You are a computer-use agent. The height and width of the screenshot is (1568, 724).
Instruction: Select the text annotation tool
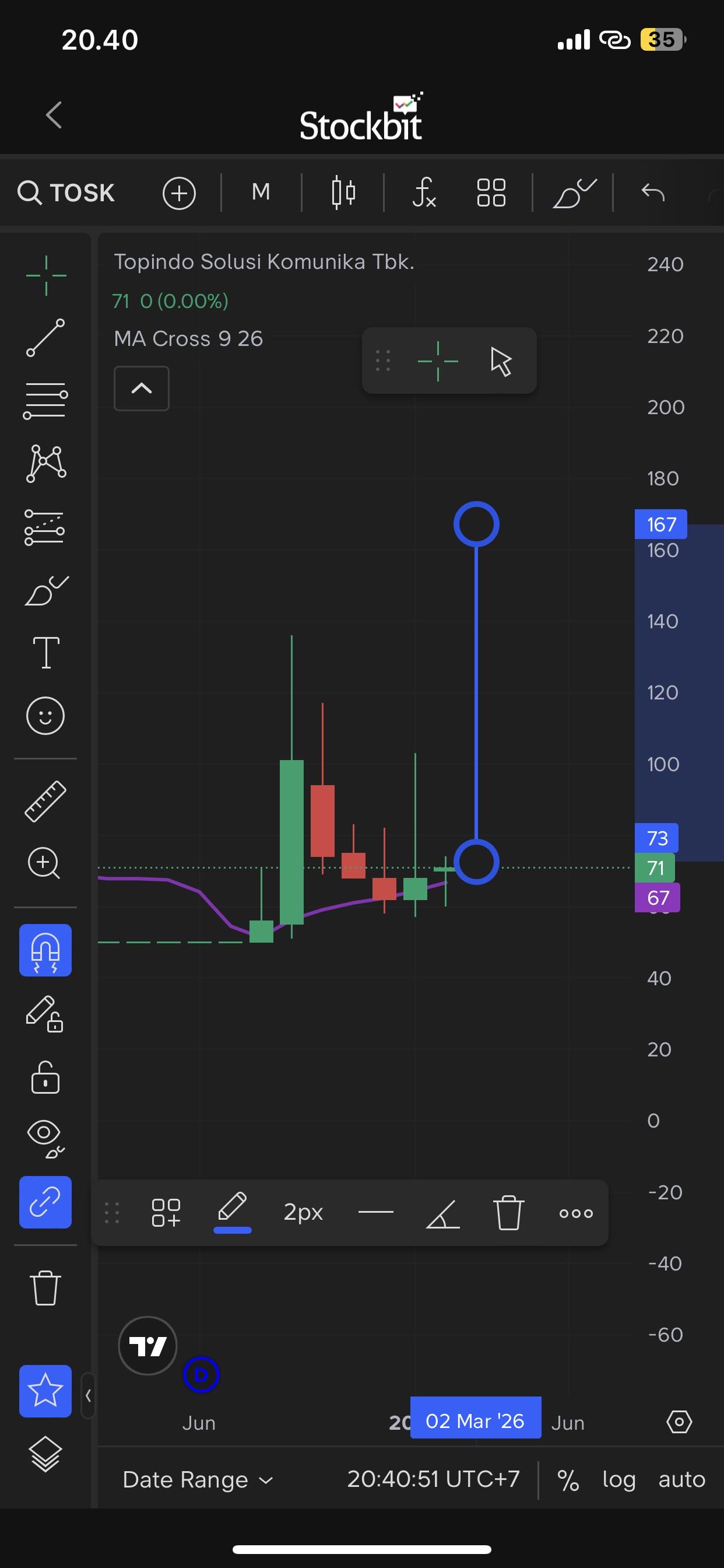pyautogui.click(x=45, y=653)
